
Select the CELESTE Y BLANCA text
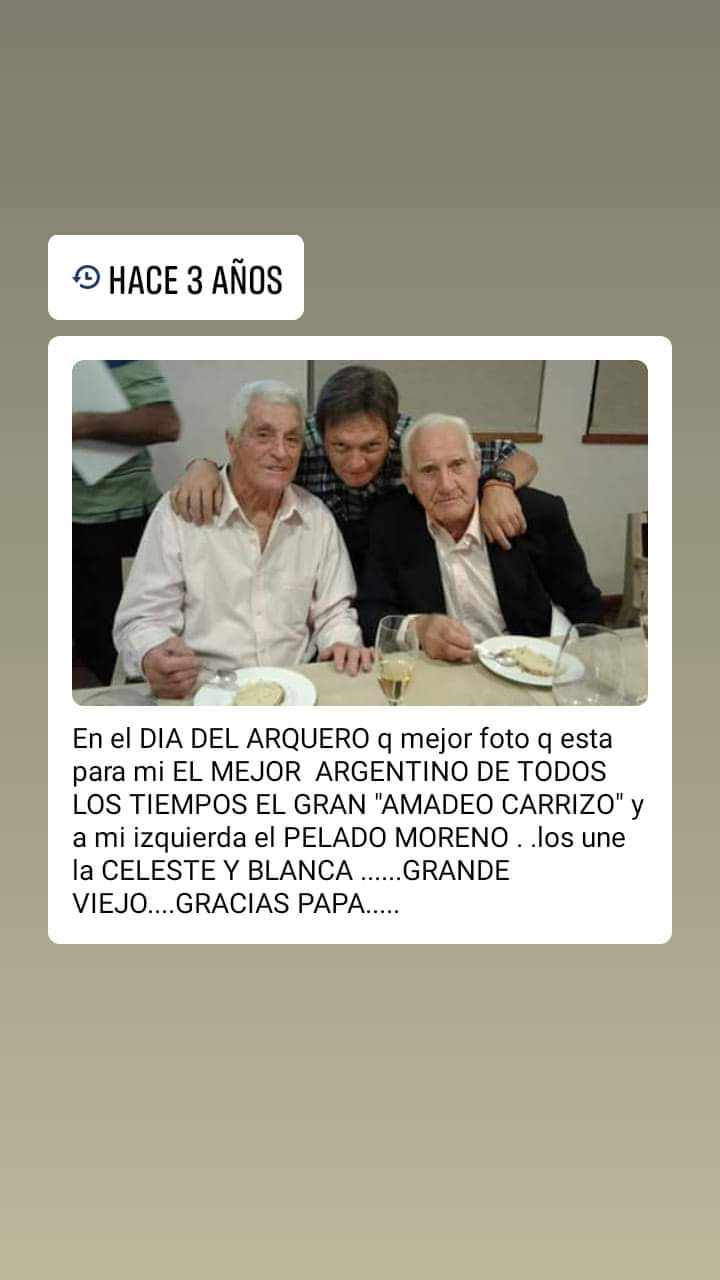click(x=225, y=871)
